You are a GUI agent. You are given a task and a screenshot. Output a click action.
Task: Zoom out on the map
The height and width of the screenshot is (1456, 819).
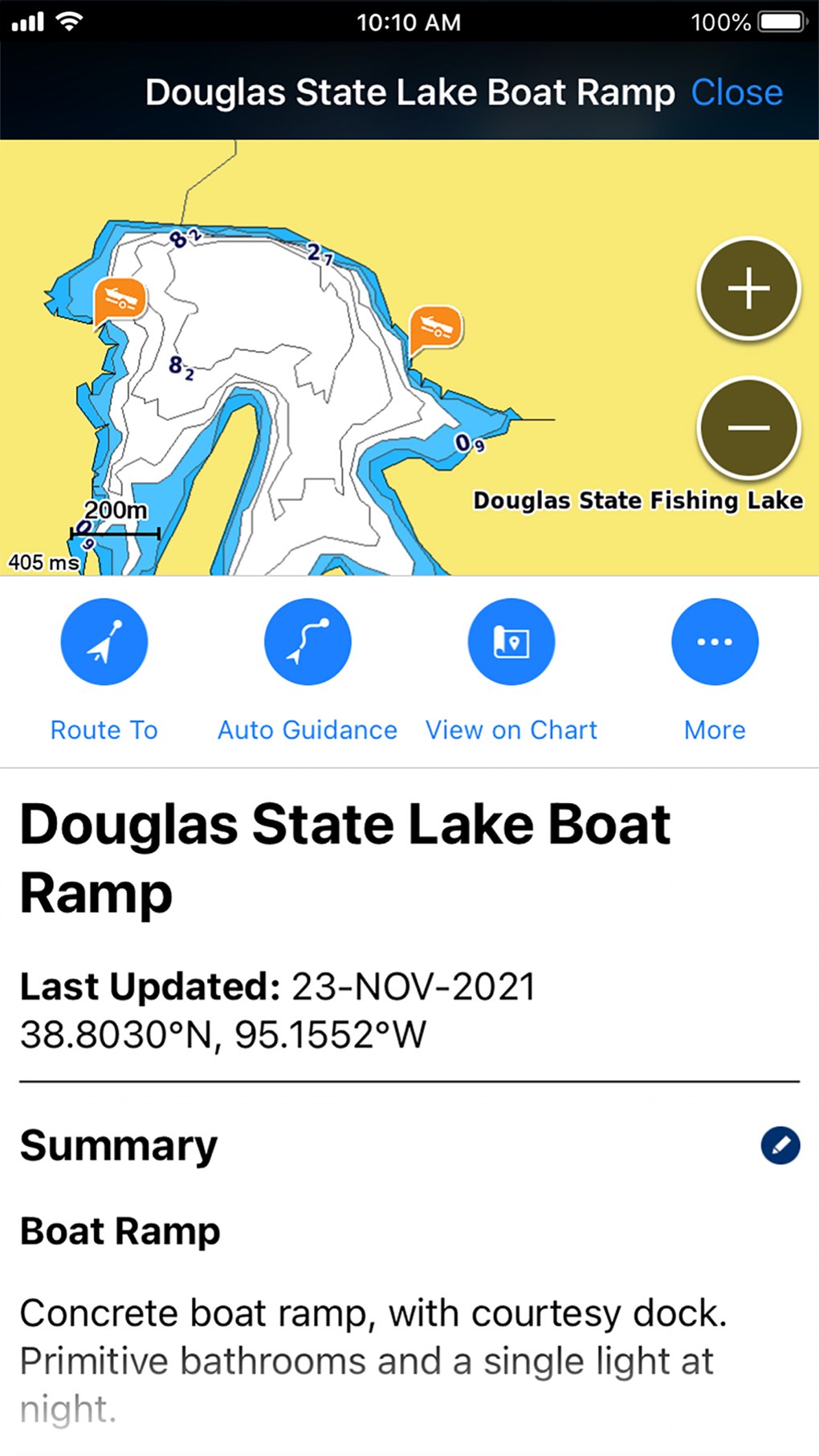(x=748, y=427)
